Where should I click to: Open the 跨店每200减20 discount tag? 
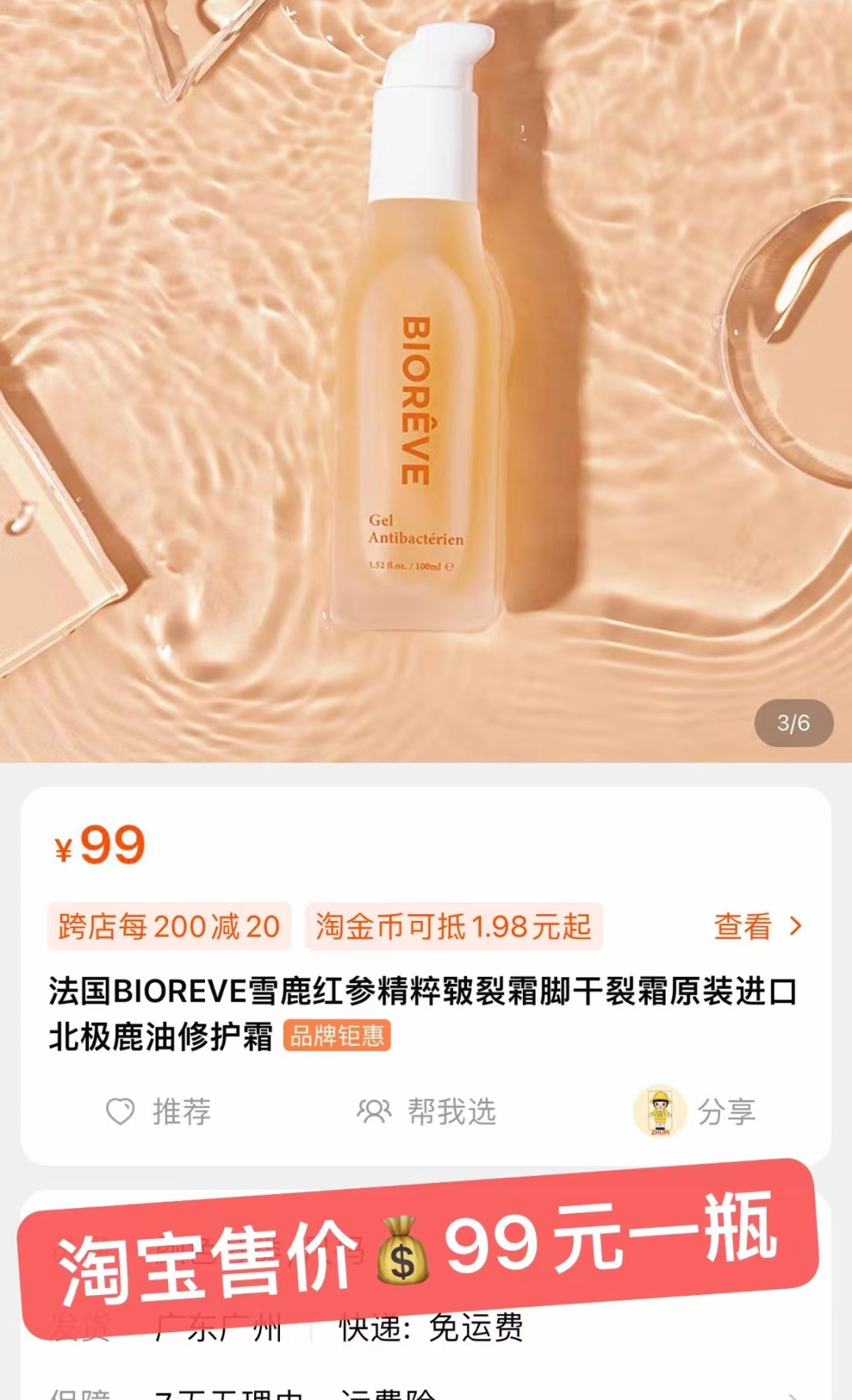169,926
